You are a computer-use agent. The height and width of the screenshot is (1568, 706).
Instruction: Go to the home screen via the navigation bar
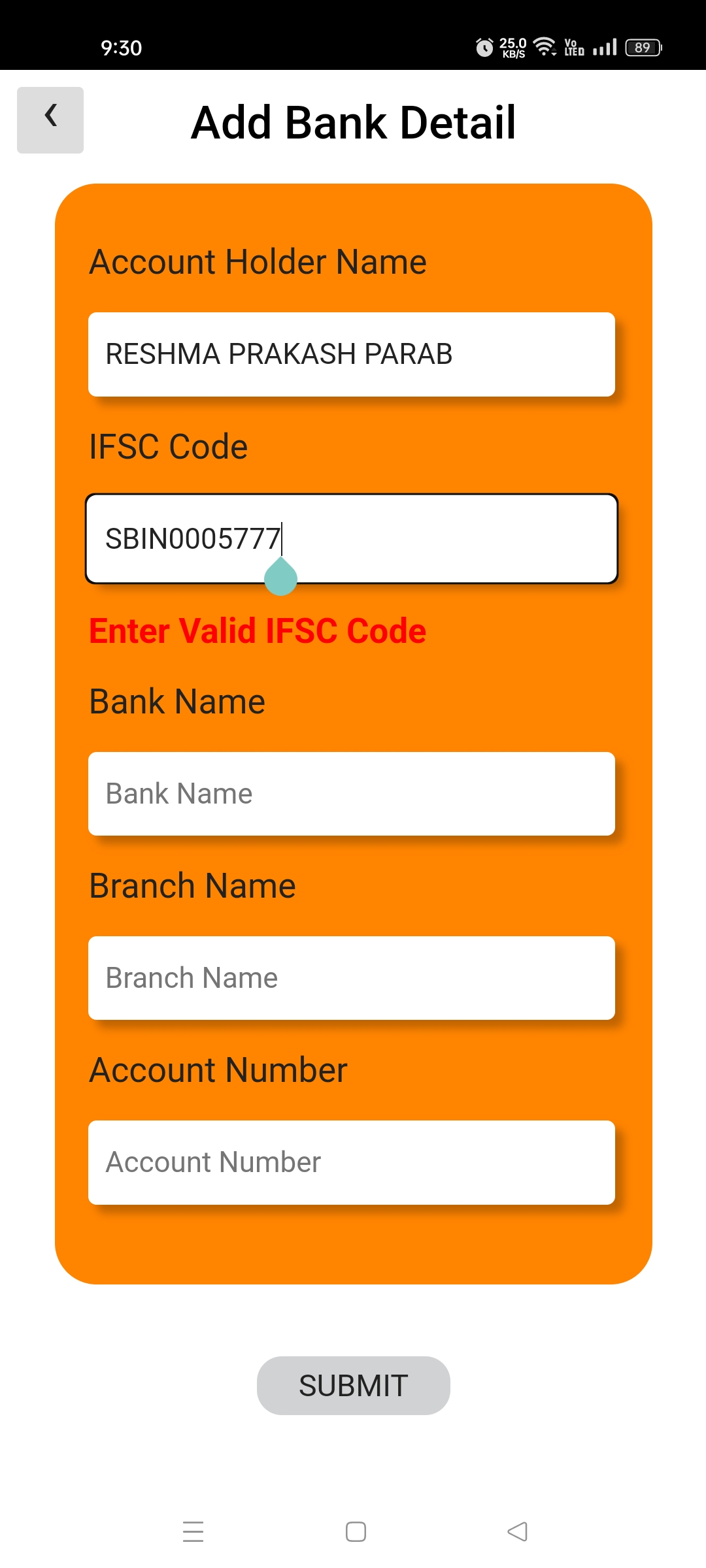point(356,1531)
